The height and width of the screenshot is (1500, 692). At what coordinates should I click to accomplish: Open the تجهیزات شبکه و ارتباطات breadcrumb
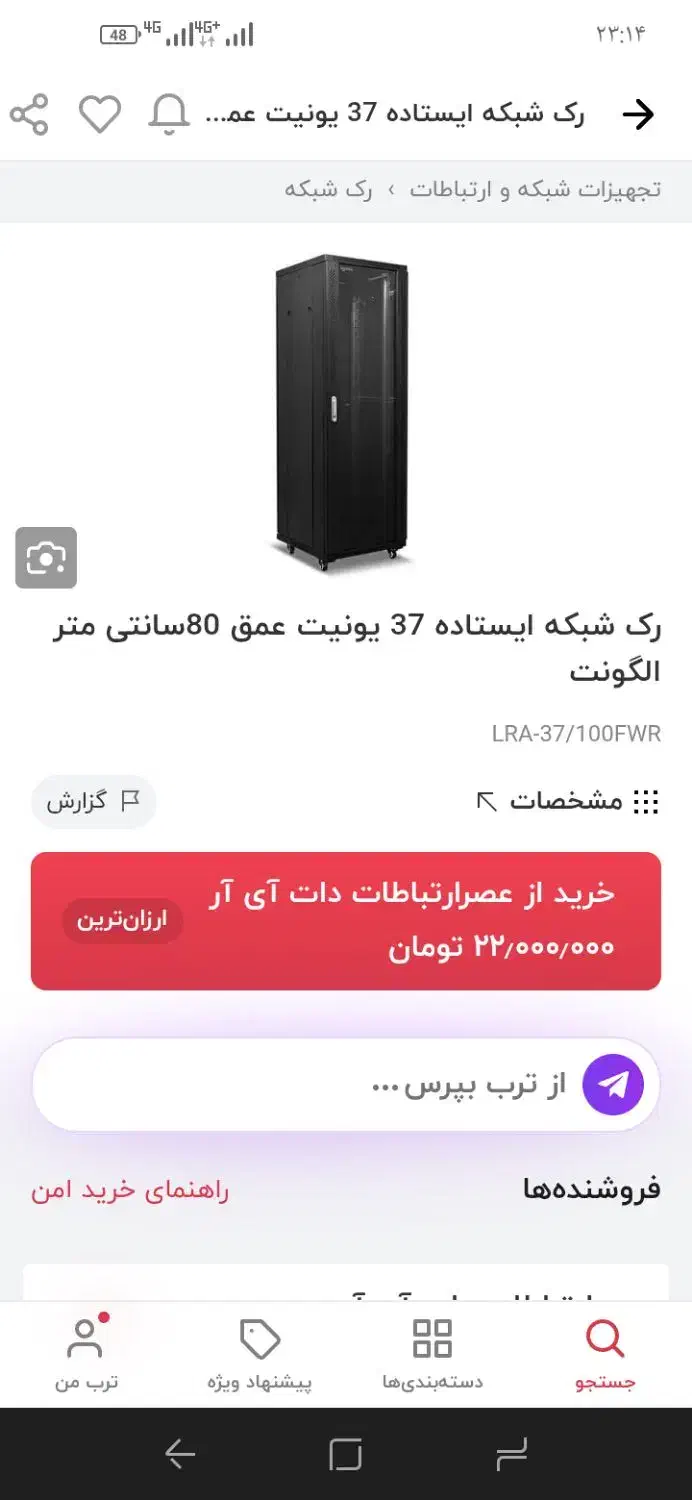tap(535, 190)
